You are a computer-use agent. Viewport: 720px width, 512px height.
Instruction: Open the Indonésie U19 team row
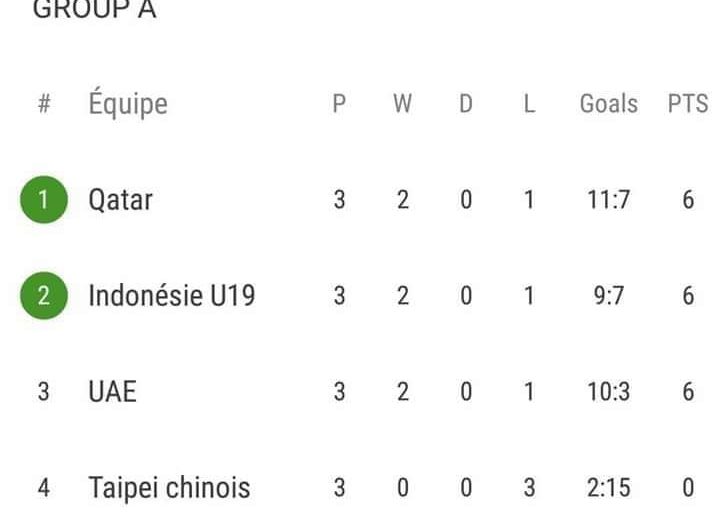click(x=171, y=296)
